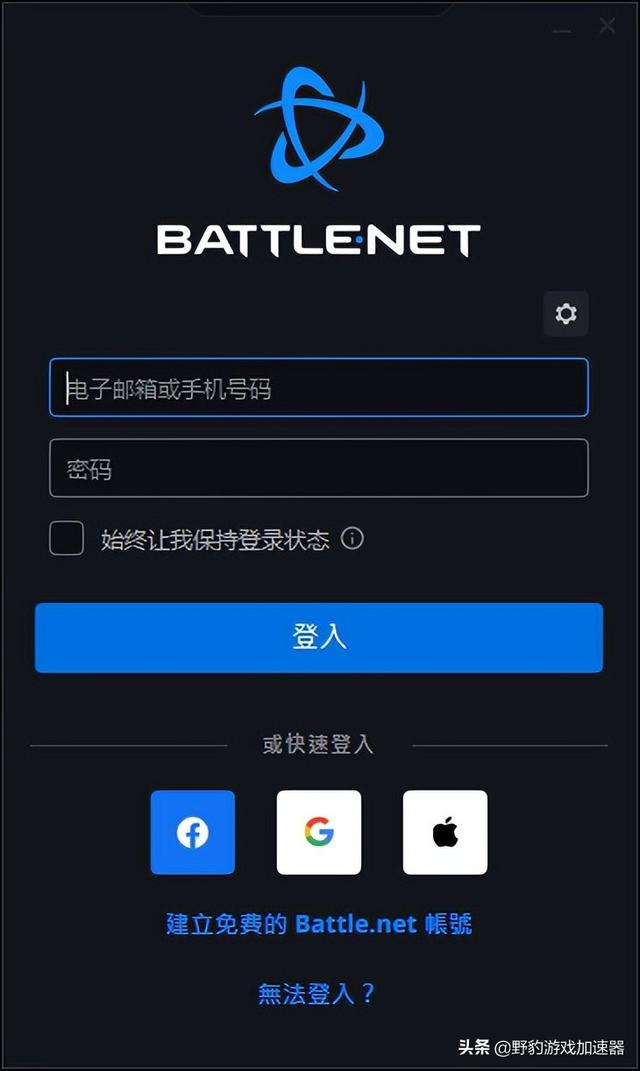Show info about staying logged in
Viewport: 640px width, 1071px height.
pos(352,539)
